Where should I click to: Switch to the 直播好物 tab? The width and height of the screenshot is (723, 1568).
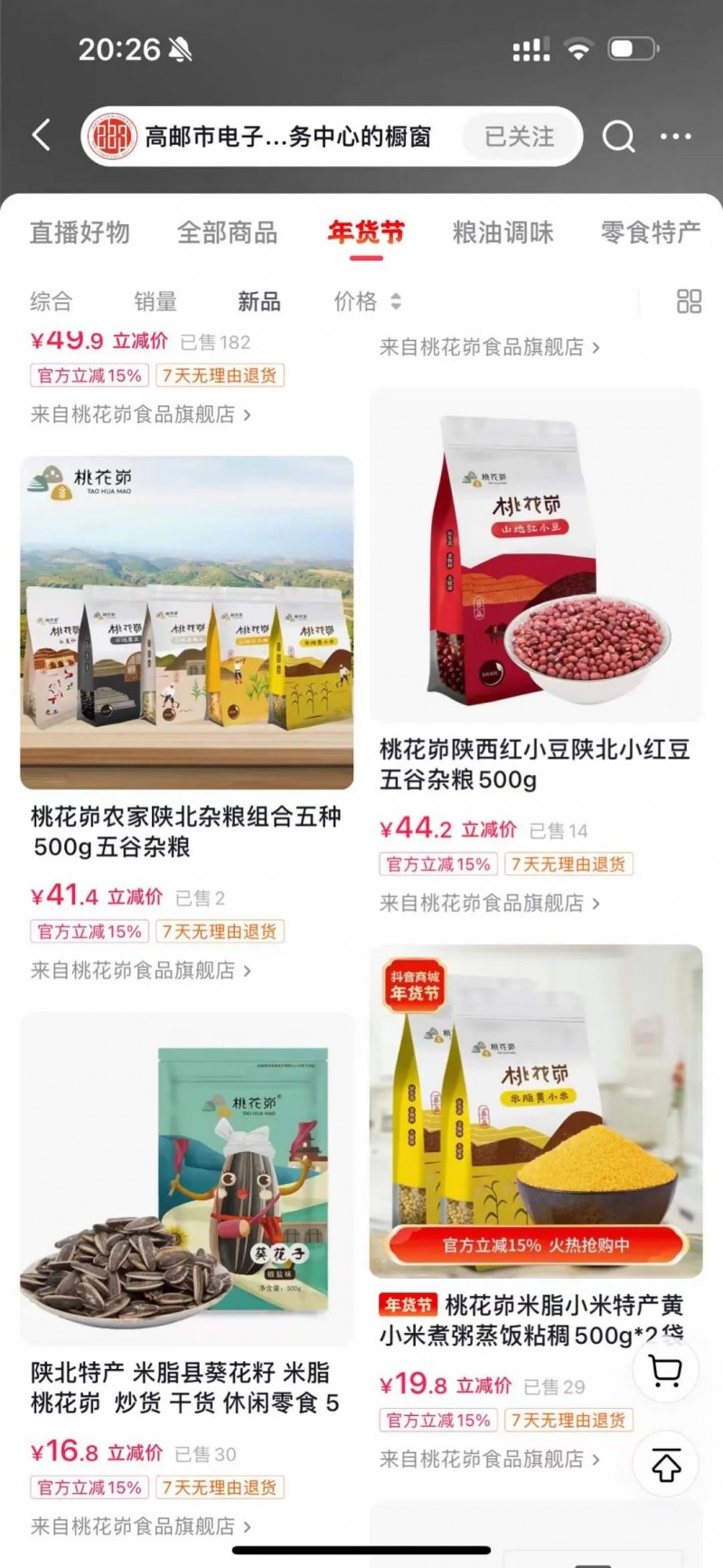tap(80, 232)
